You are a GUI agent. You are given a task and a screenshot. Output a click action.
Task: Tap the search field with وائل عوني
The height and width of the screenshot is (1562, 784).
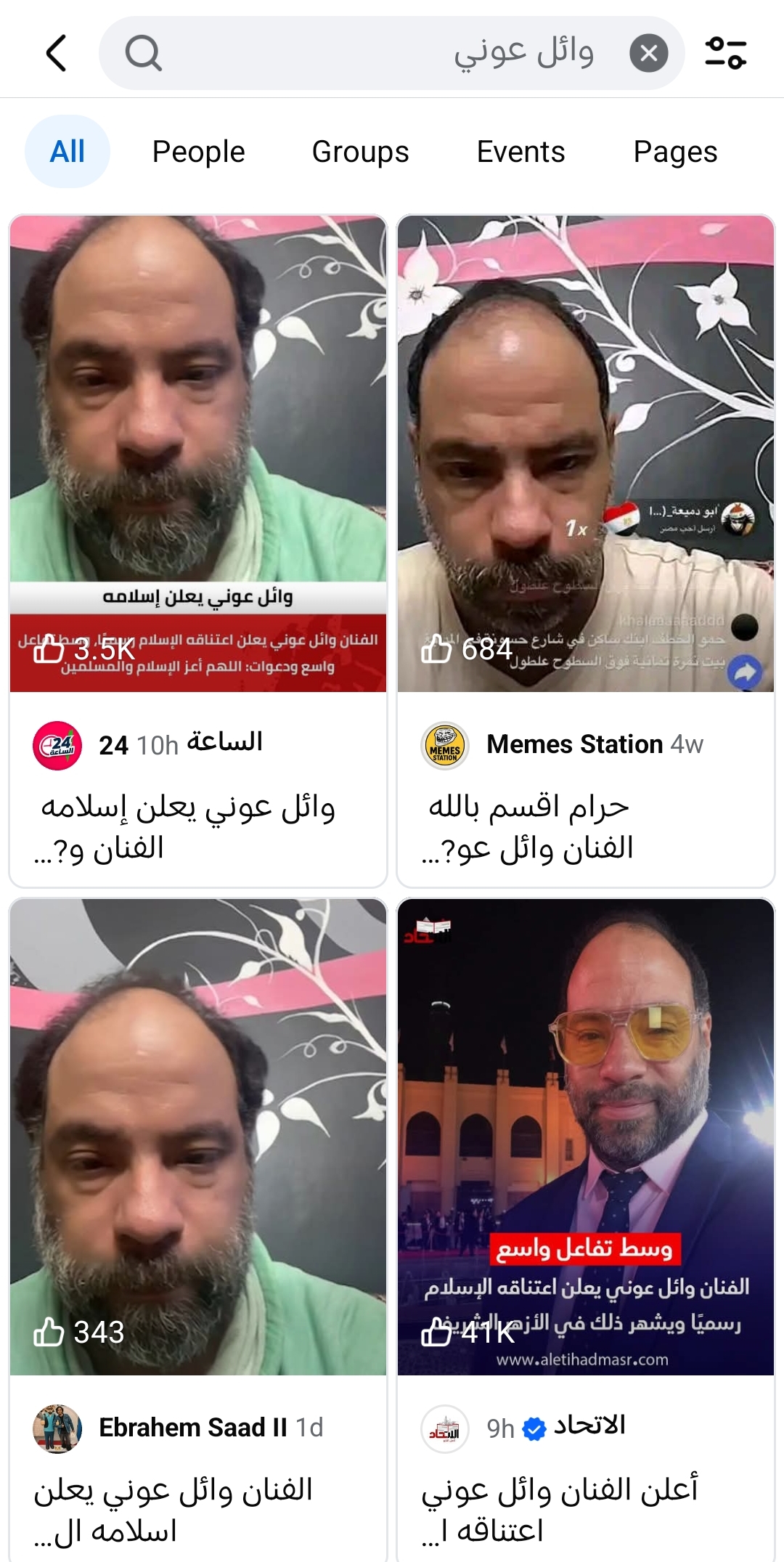392,53
